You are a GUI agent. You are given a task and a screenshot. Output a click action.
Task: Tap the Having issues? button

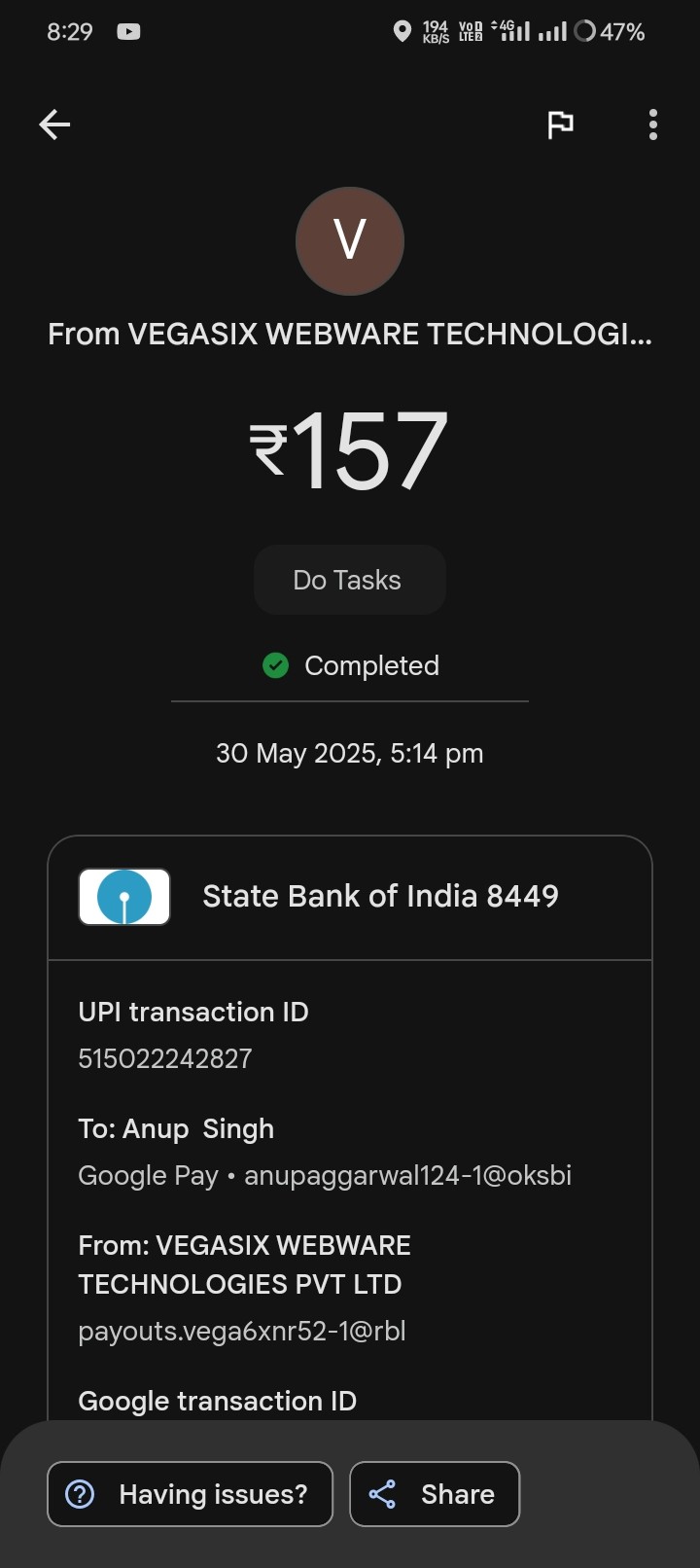[x=191, y=1494]
